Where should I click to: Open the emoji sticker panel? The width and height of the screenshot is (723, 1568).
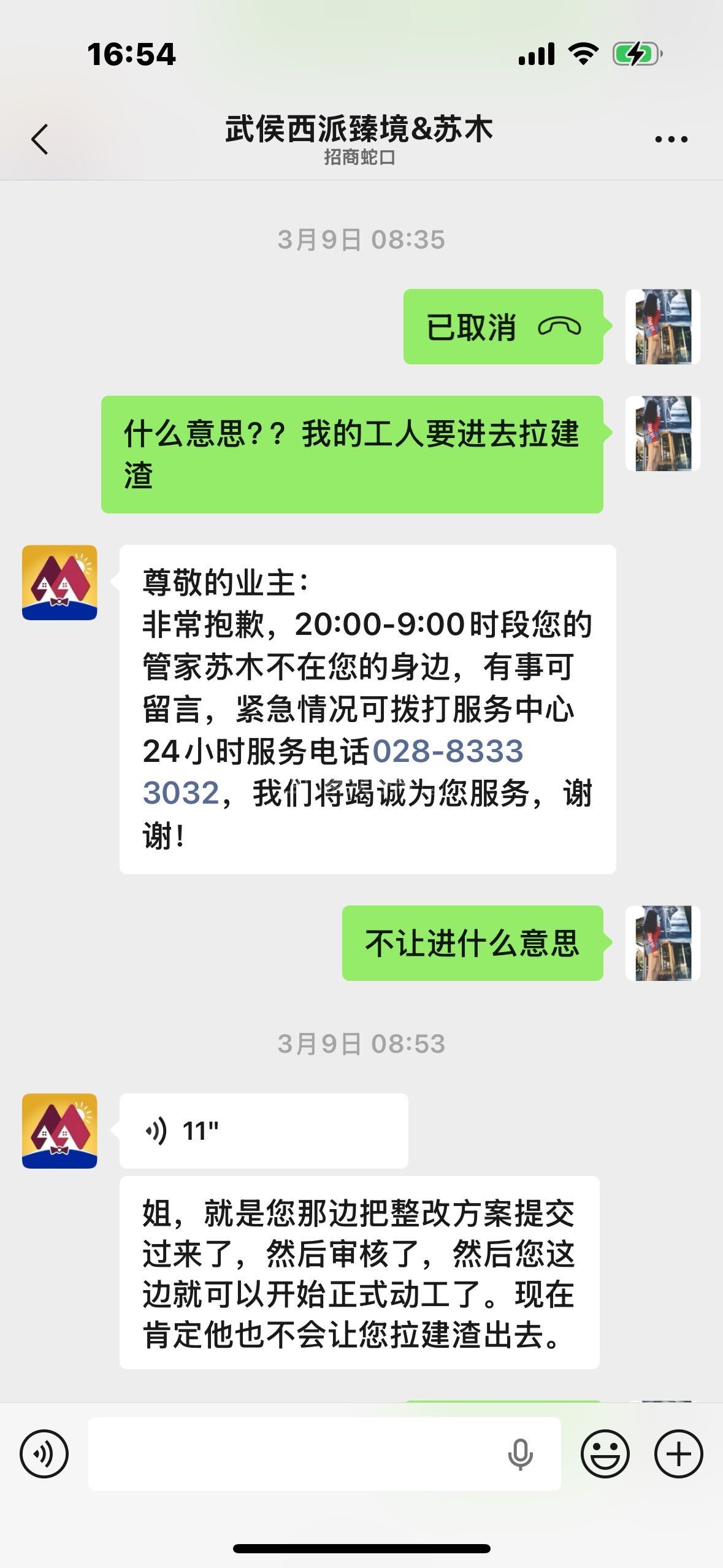click(605, 1453)
